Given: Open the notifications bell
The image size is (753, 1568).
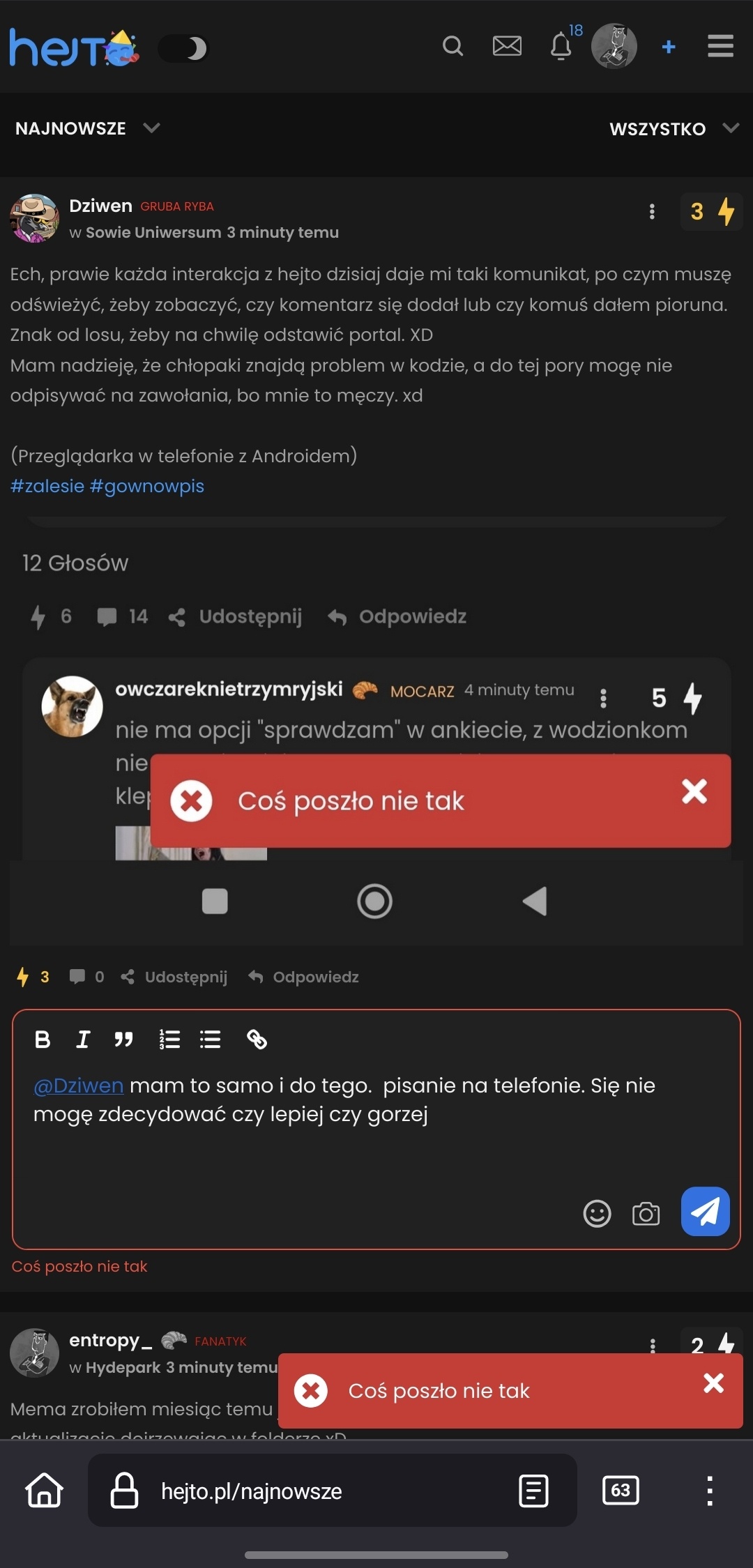Looking at the screenshot, I should 561,47.
